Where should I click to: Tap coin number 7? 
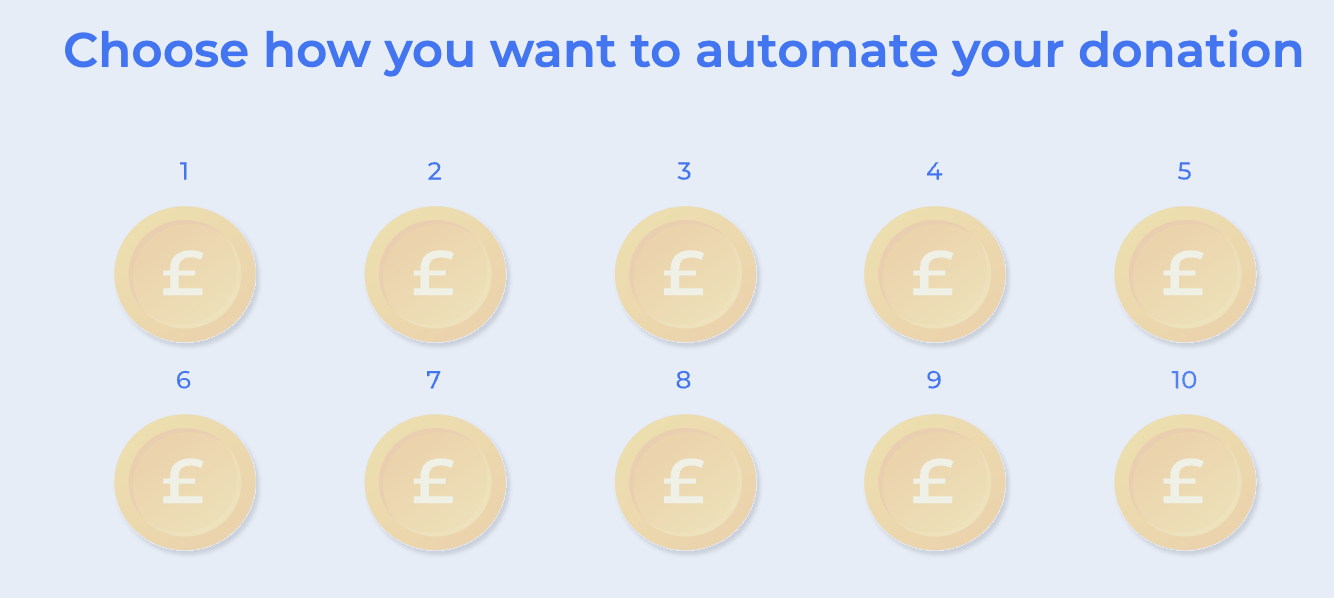[435, 482]
